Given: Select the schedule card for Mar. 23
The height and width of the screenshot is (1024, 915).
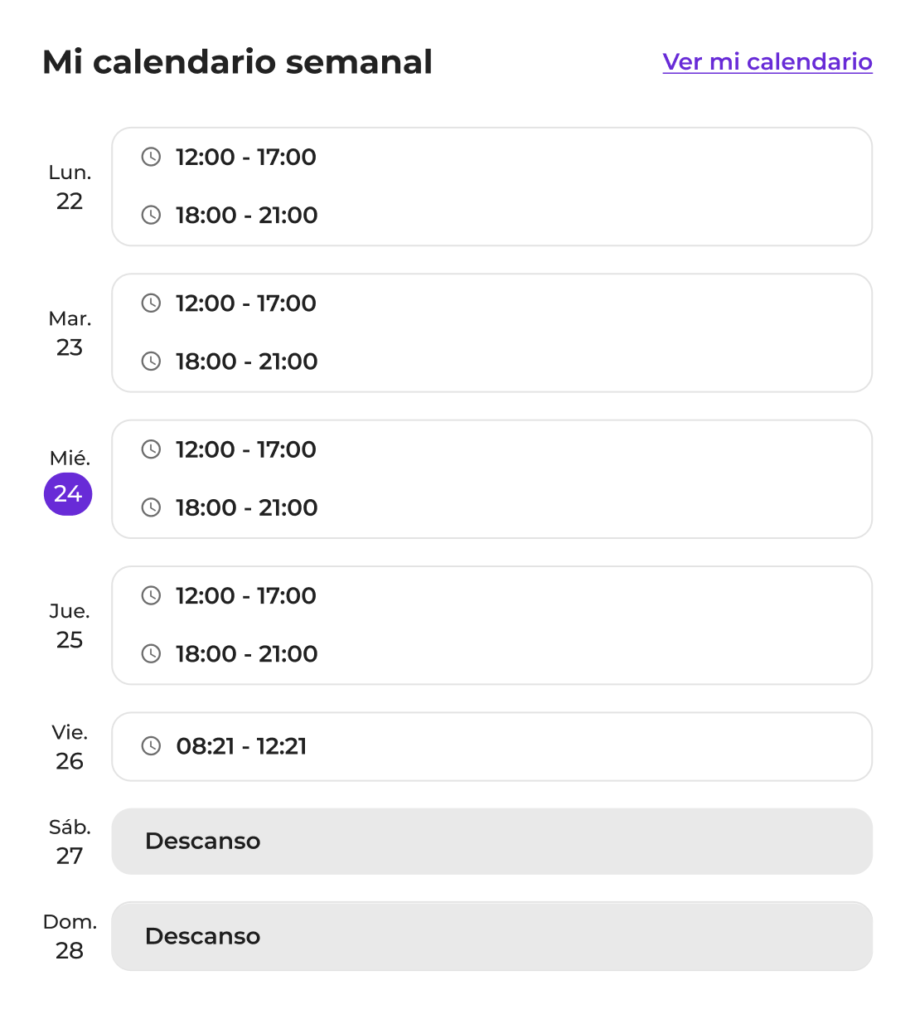Looking at the screenshot, I should tap(491, 332).
